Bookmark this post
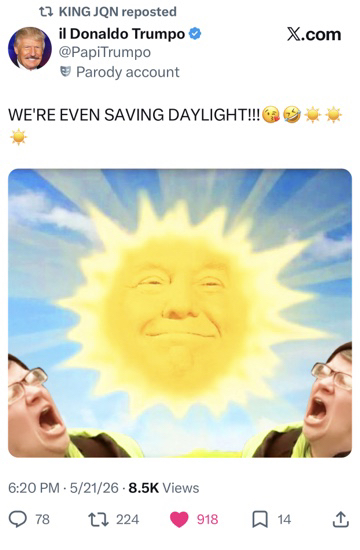360x550 pixels. point(260,519)
